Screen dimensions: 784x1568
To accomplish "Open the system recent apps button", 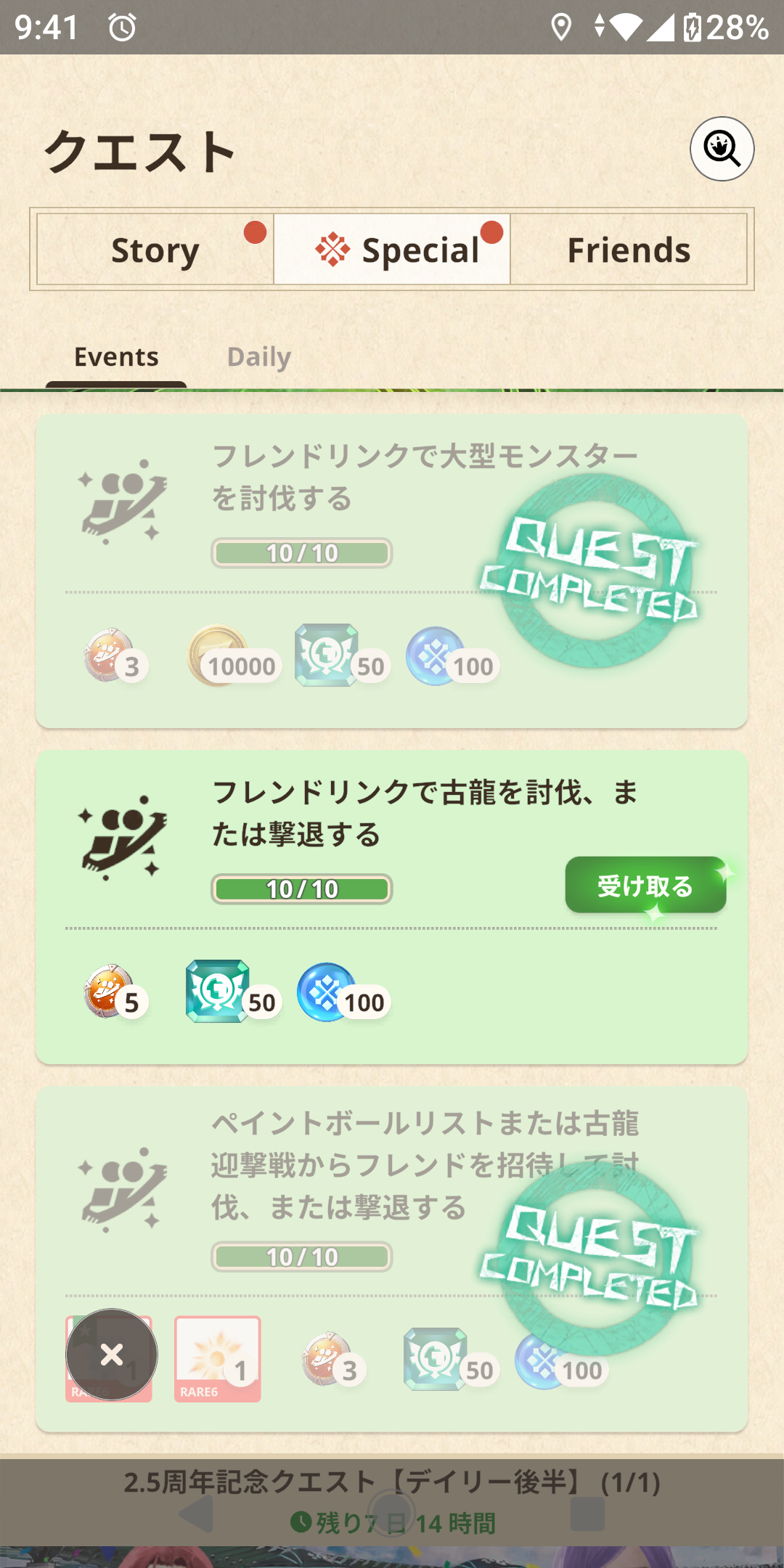I will click(x=588, y=1516).
